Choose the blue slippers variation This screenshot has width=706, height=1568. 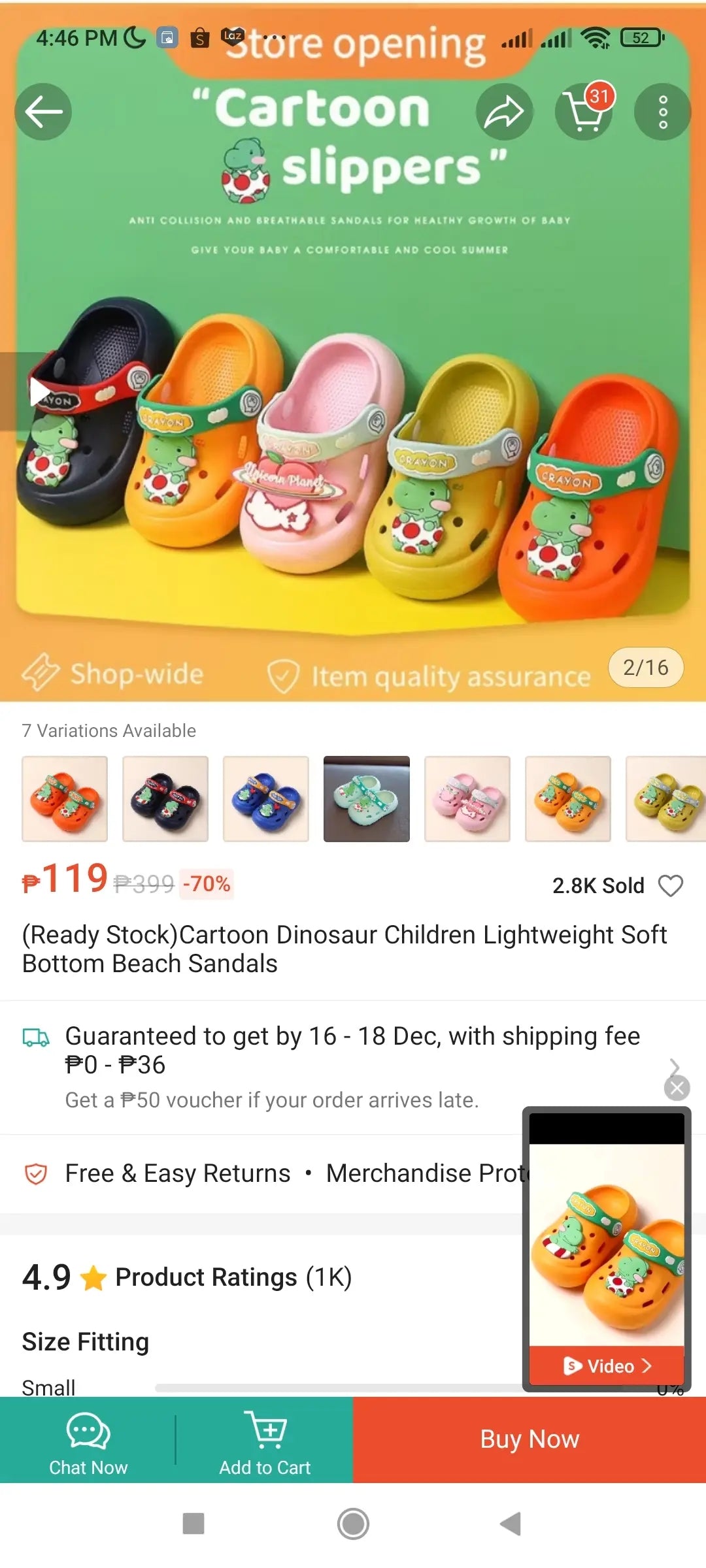[266, 798]
